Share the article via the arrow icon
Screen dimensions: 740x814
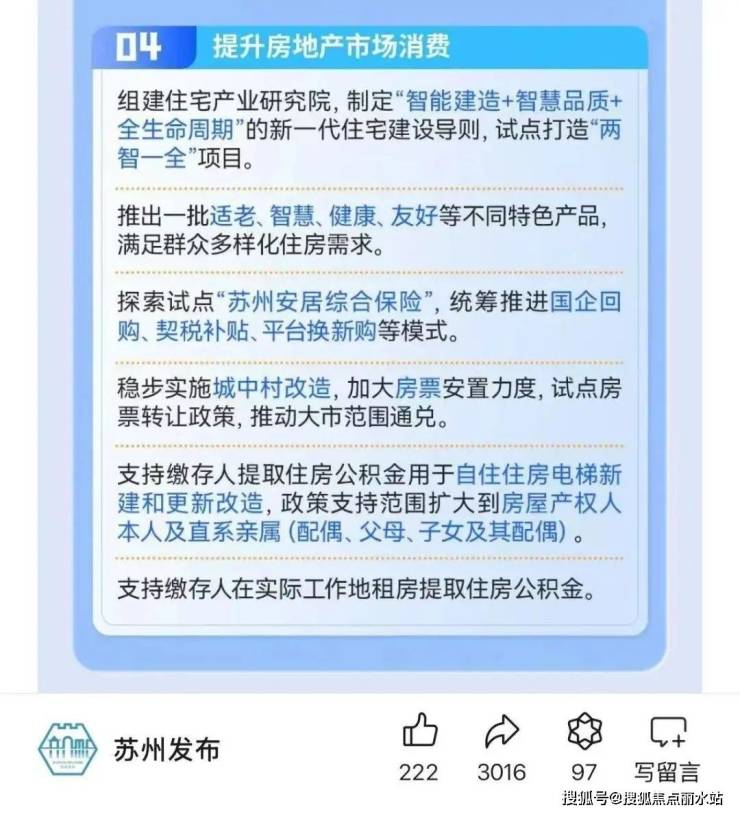coord(501,735)
